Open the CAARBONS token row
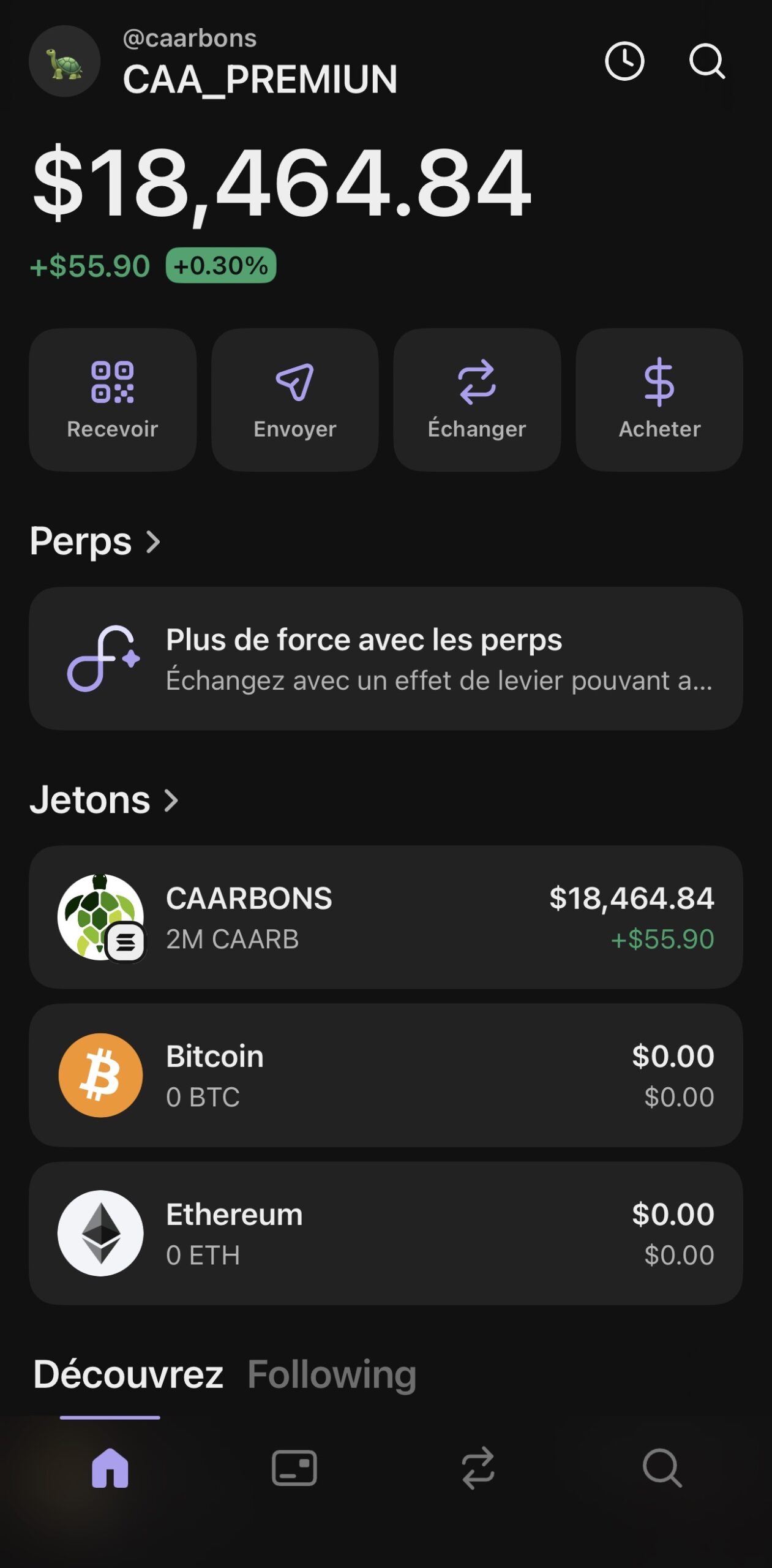Viewport: 772px width, 1568px height. coord(386,917)
